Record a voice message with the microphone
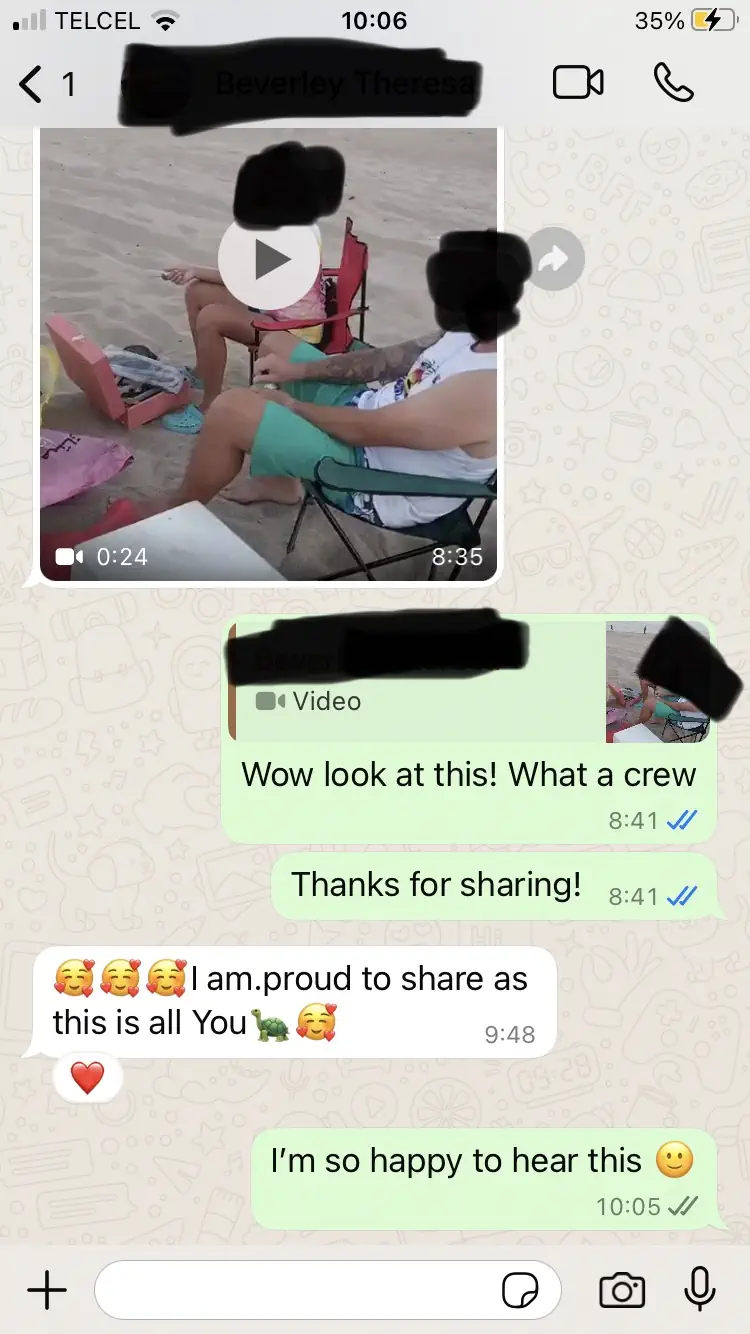The height and width of the screenshot is (1334, 750). (700, 1289)
